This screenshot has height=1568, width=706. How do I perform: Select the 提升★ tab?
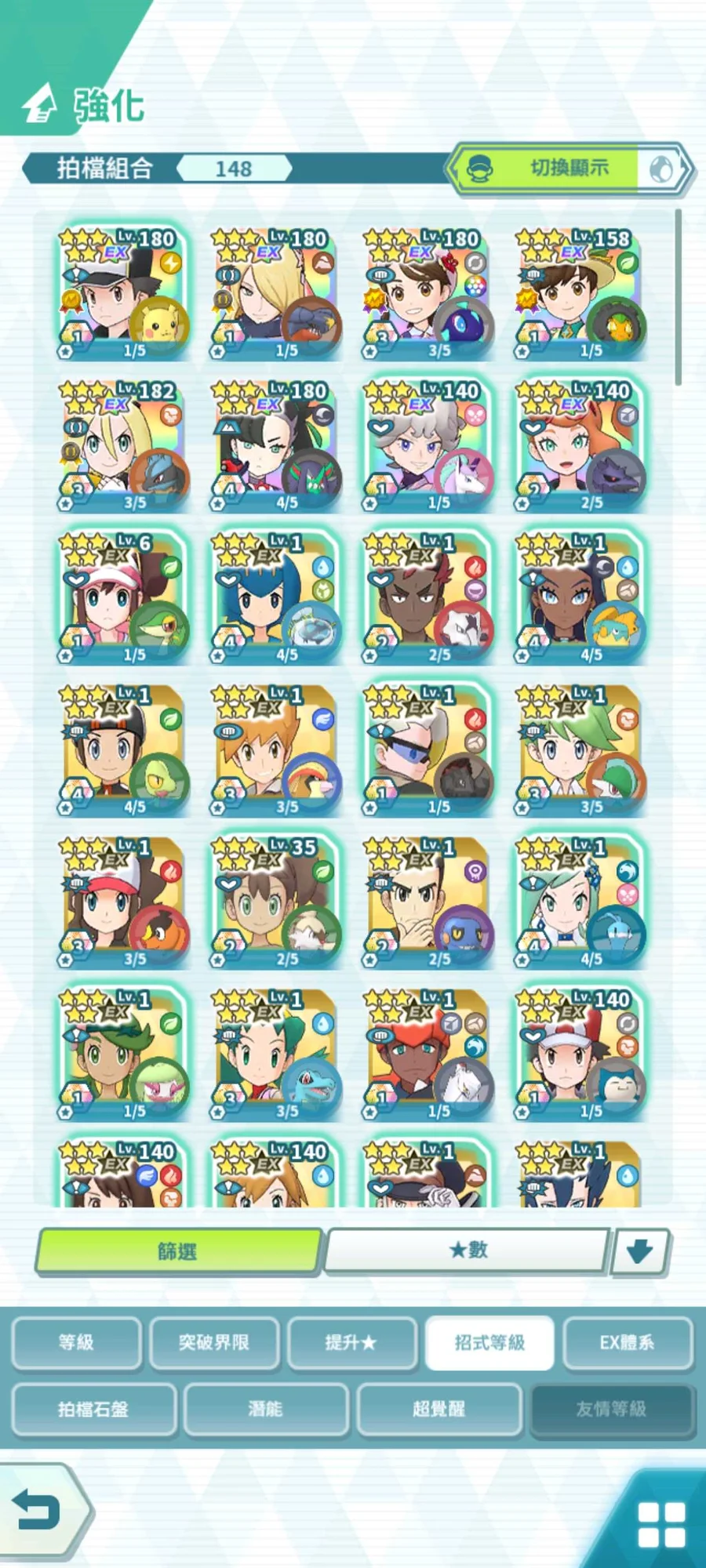pyautogui.click(x=351, y=1343)
